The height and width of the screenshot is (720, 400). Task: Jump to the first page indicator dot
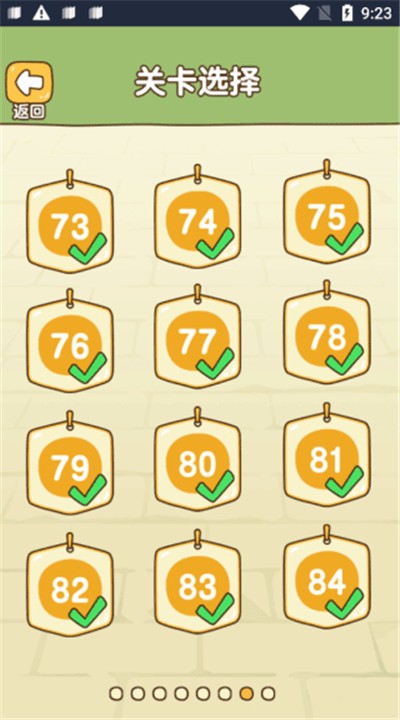116,693
